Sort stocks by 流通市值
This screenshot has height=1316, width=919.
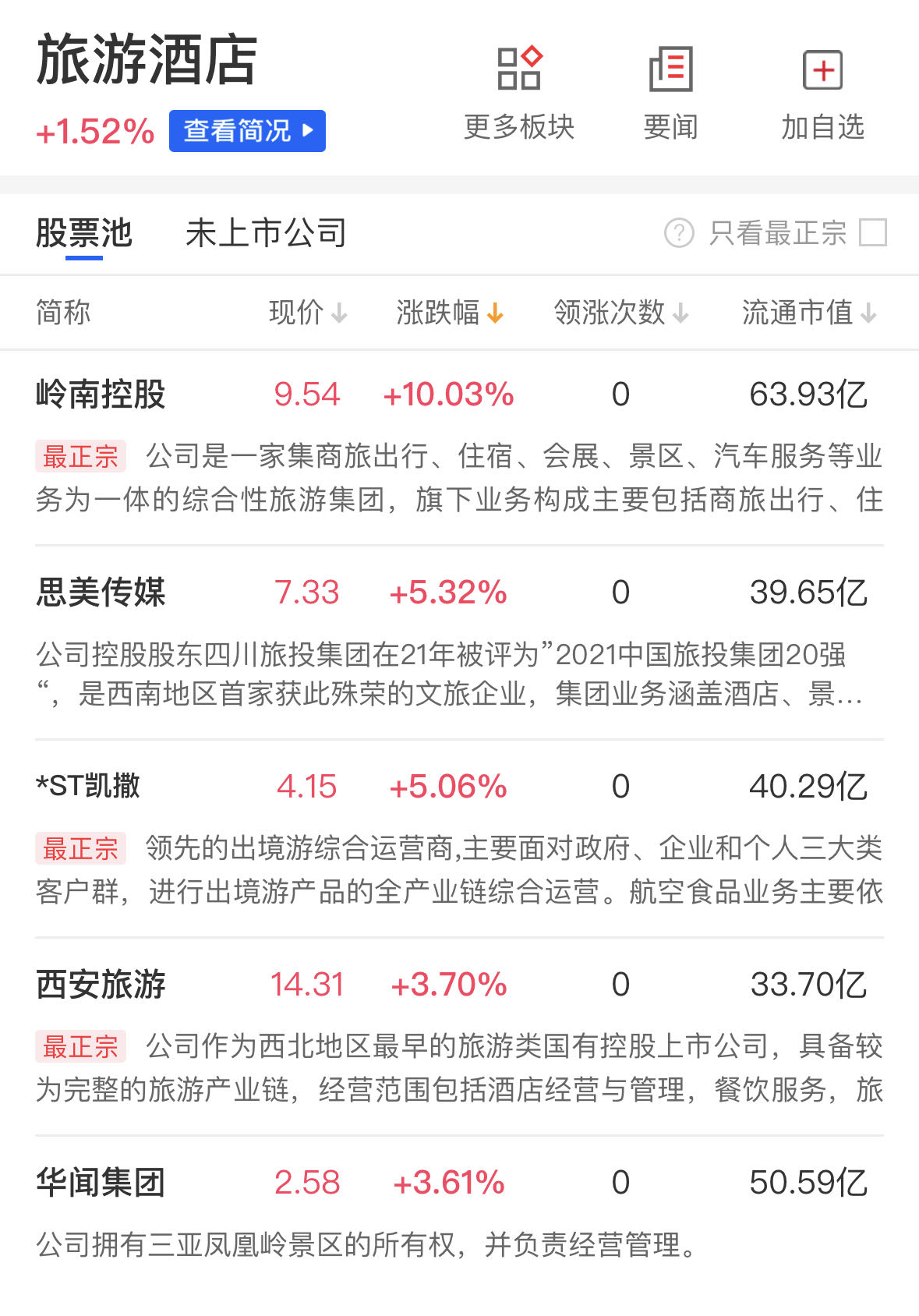pos(808,313)
